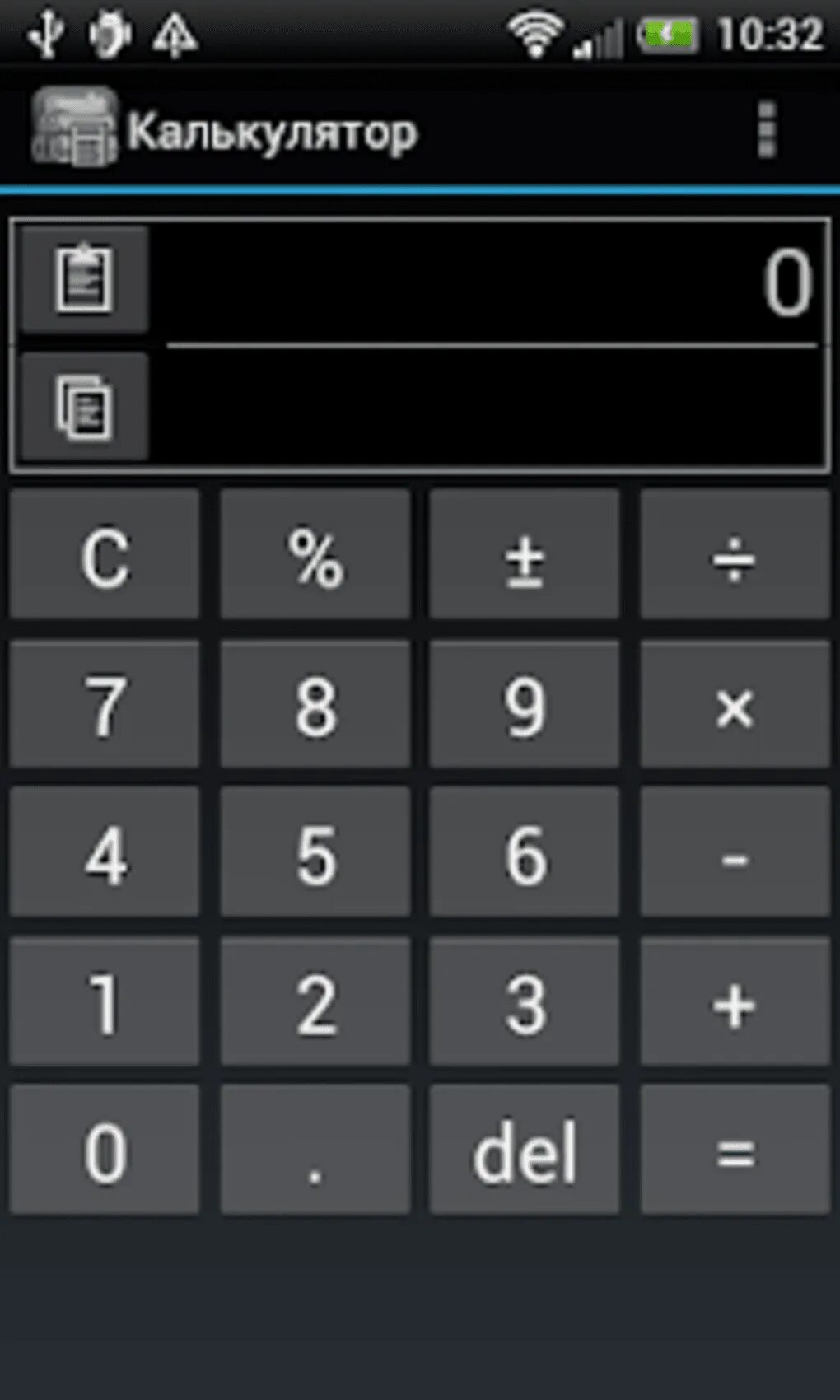The image size is (840, 1400).
Task: Tap the percent key
Action: tap(315, 553)
